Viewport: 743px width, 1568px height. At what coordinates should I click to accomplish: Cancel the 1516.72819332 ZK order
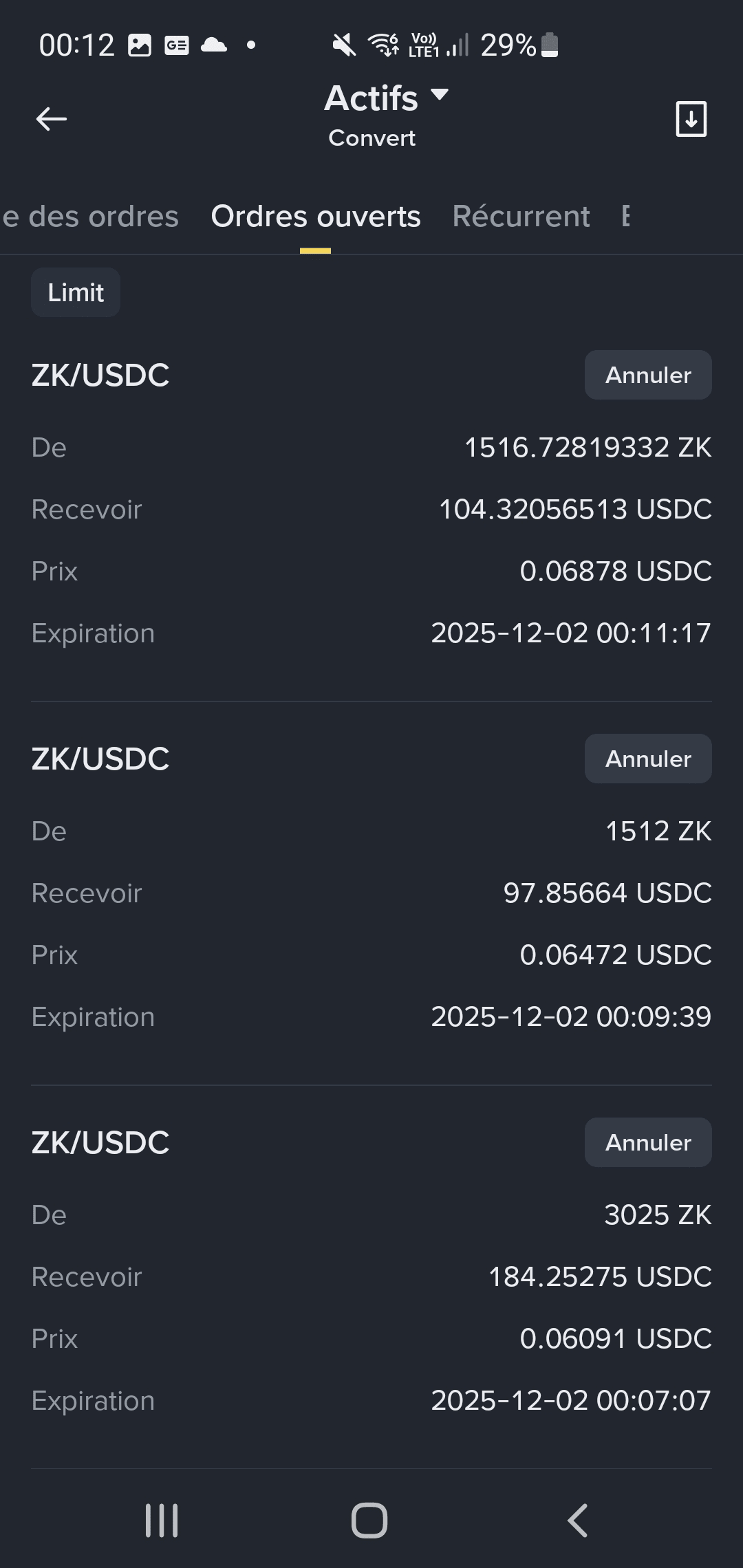point(647,375)
